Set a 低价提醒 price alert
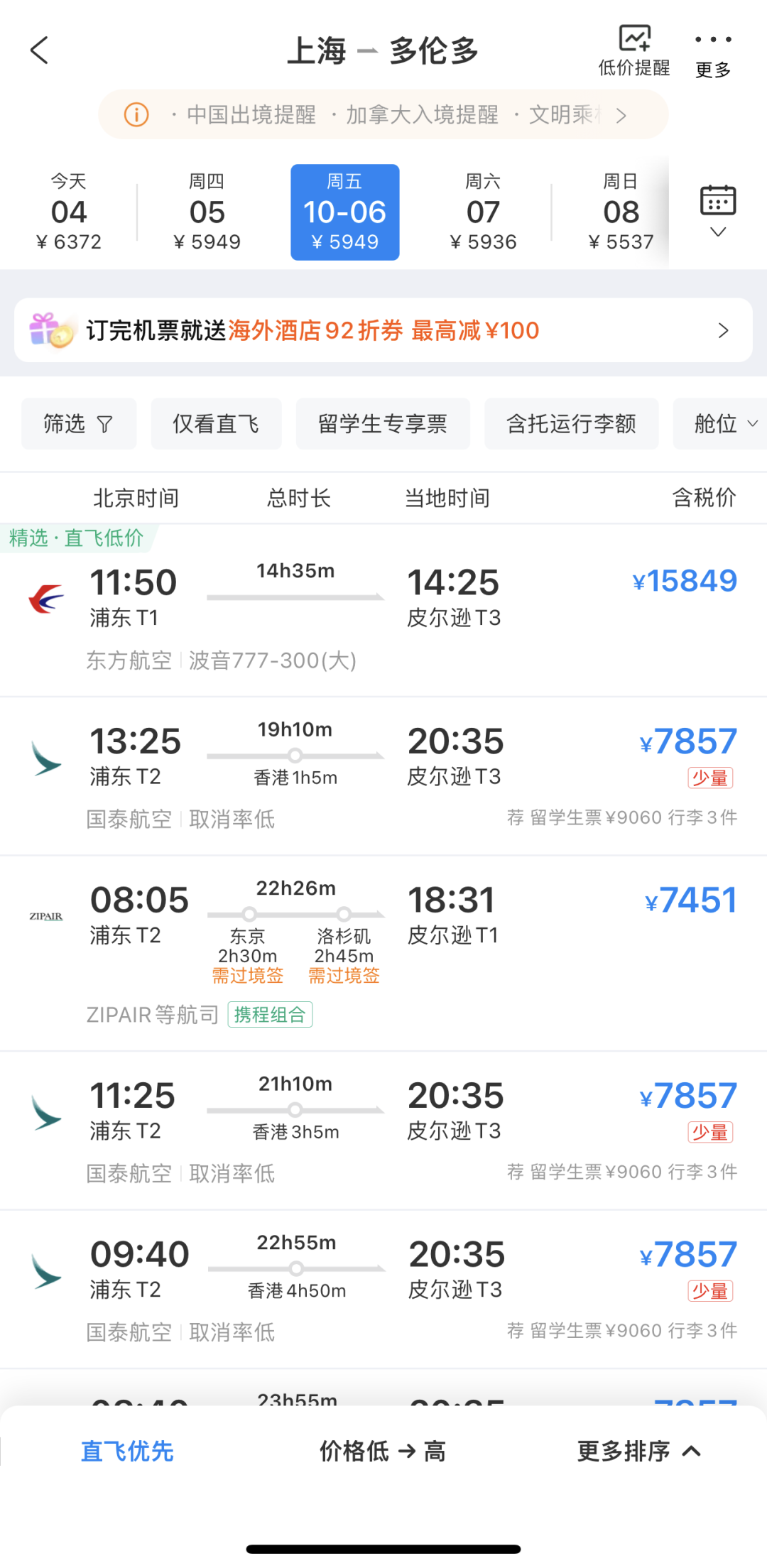The height and width of the screenshot is (1568, 767). 633,50
